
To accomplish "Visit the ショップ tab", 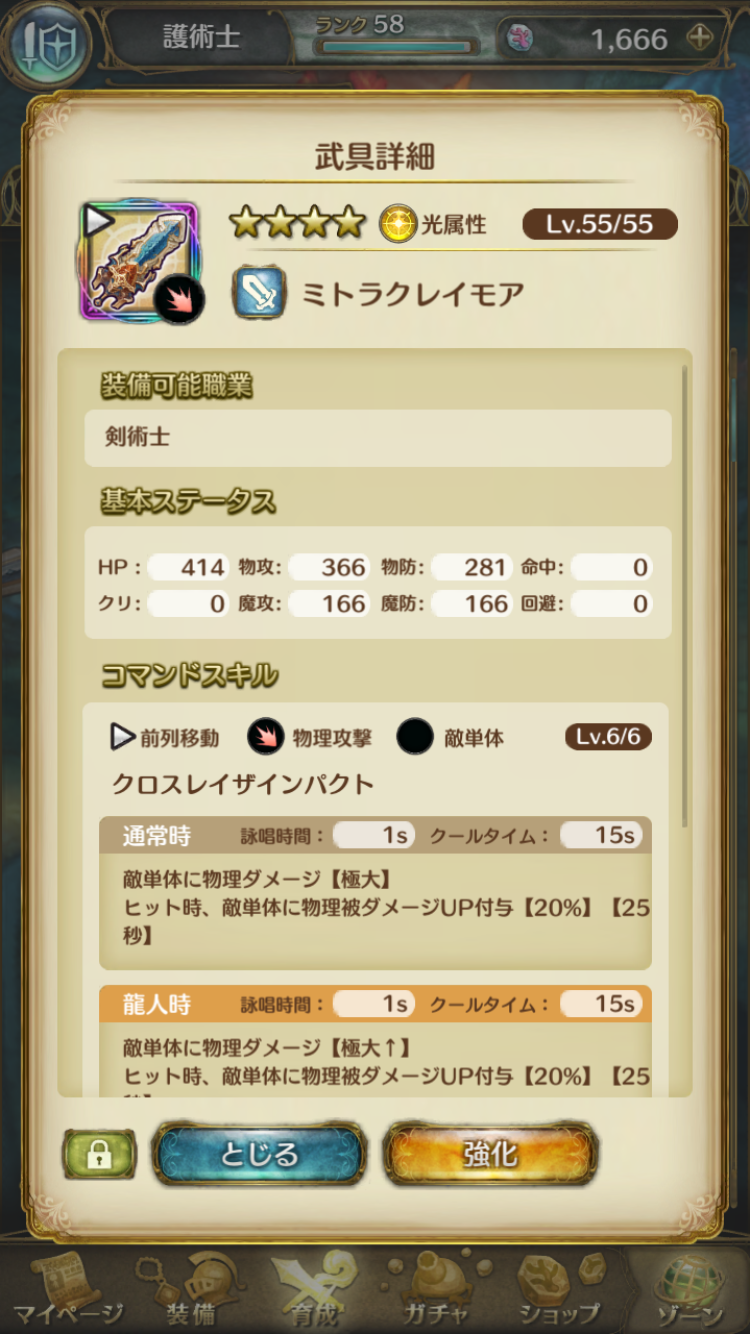I will coord(560,1292).
